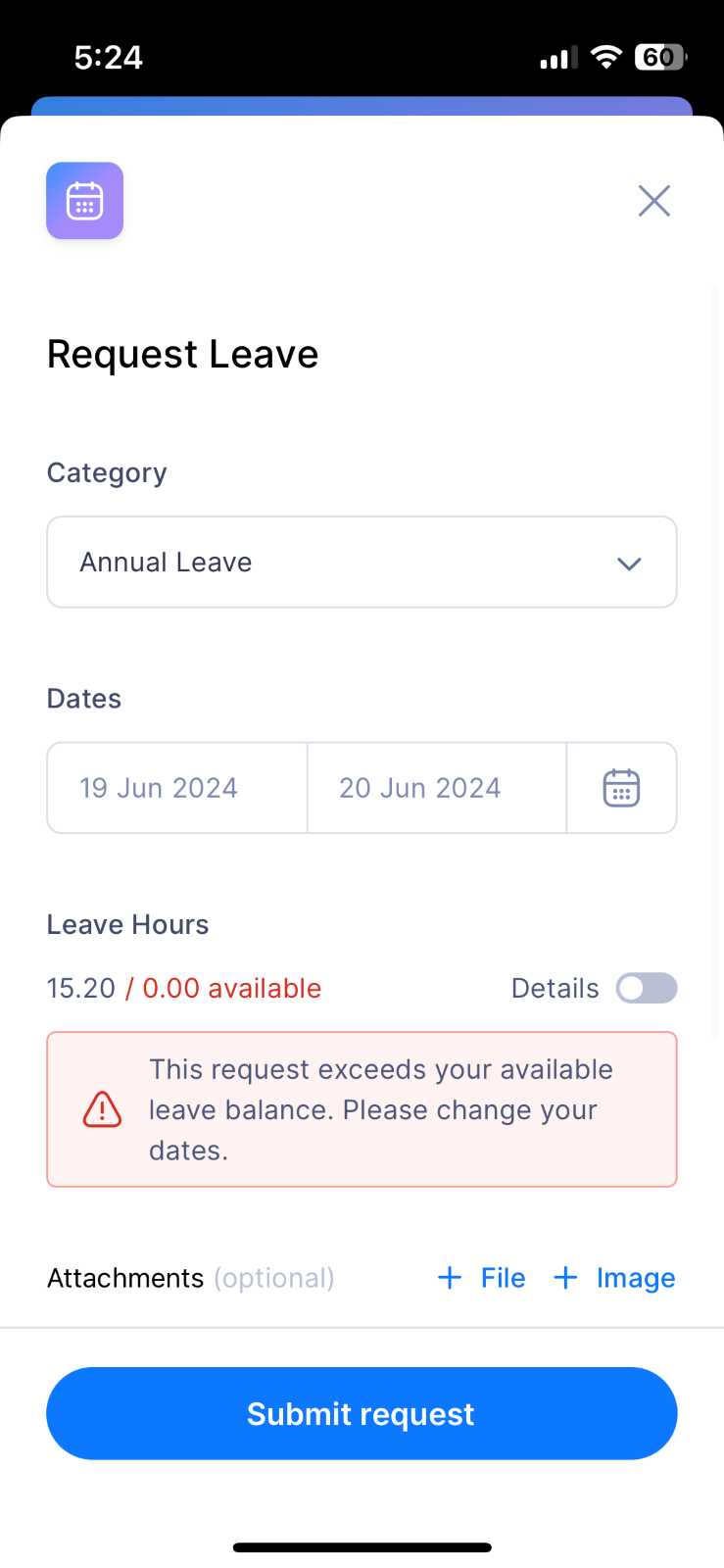Edit the end date 20 Jun 2024
This screenshot has width=724, height=1568.
[437, 788]
